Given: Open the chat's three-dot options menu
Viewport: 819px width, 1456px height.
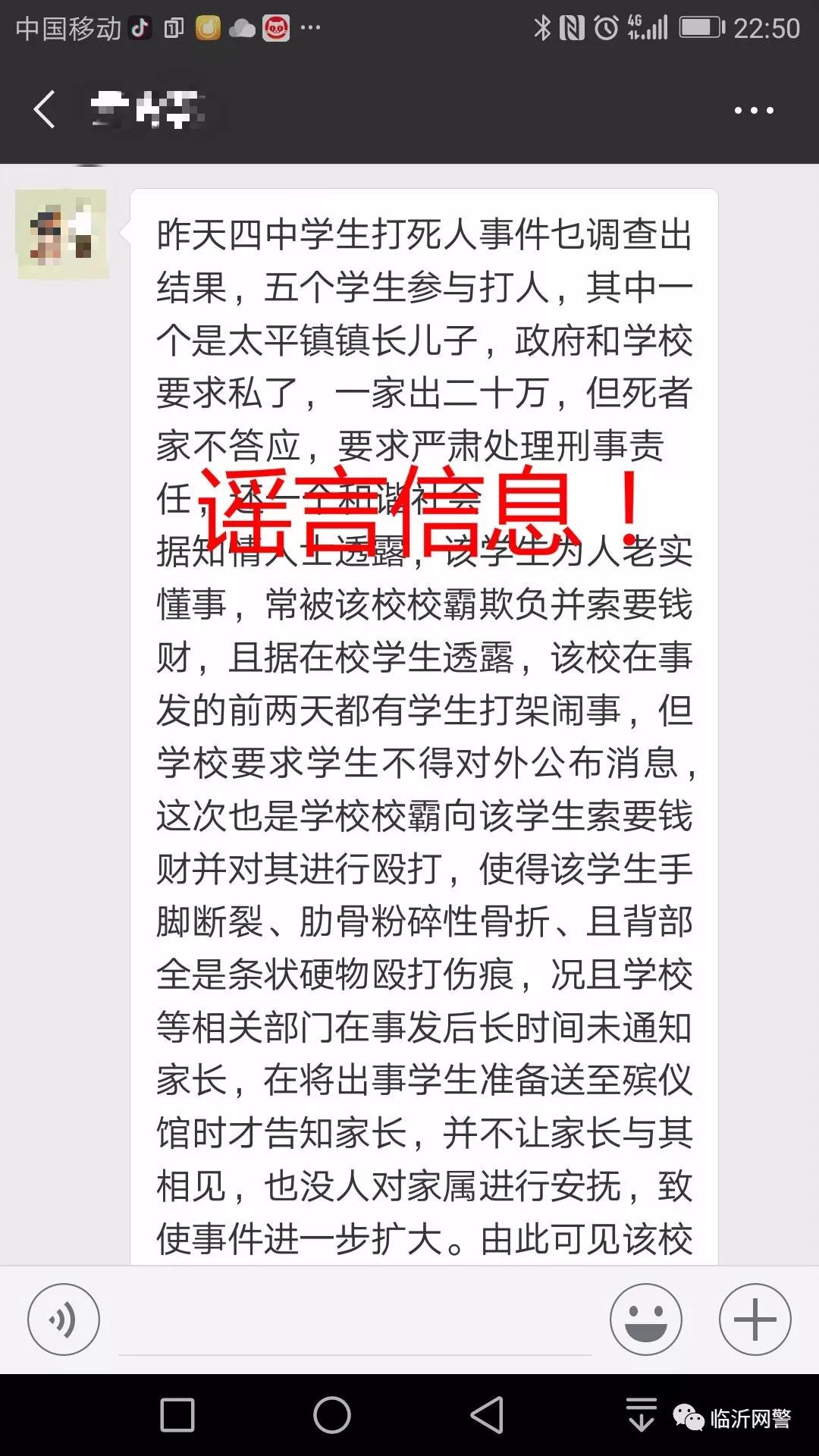Looking at the screenshot, I should tap(754, 111).
